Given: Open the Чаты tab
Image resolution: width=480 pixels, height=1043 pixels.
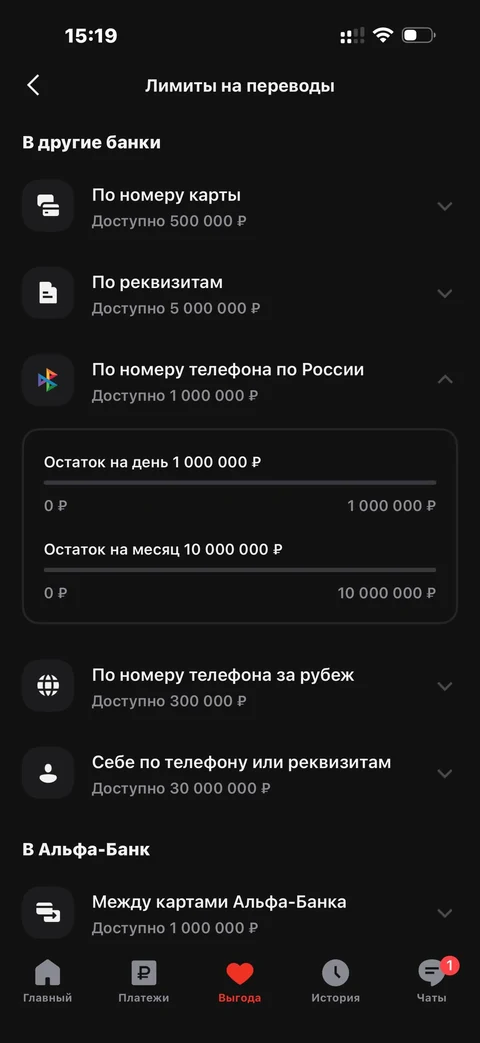Looking at the screenshot, I should pyautogui.click(x=432, y=982).
